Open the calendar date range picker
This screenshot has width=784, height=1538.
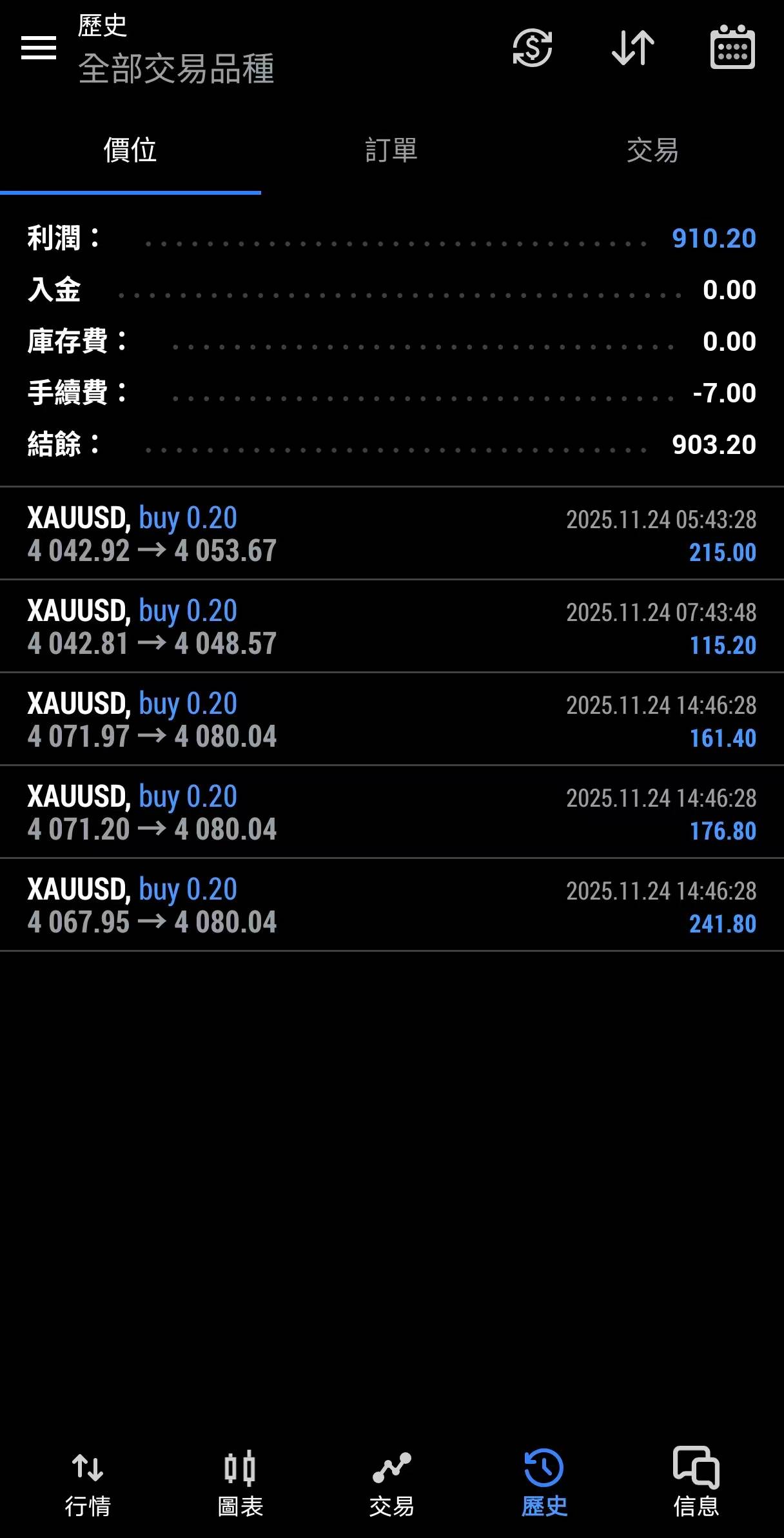pos(732,48)
